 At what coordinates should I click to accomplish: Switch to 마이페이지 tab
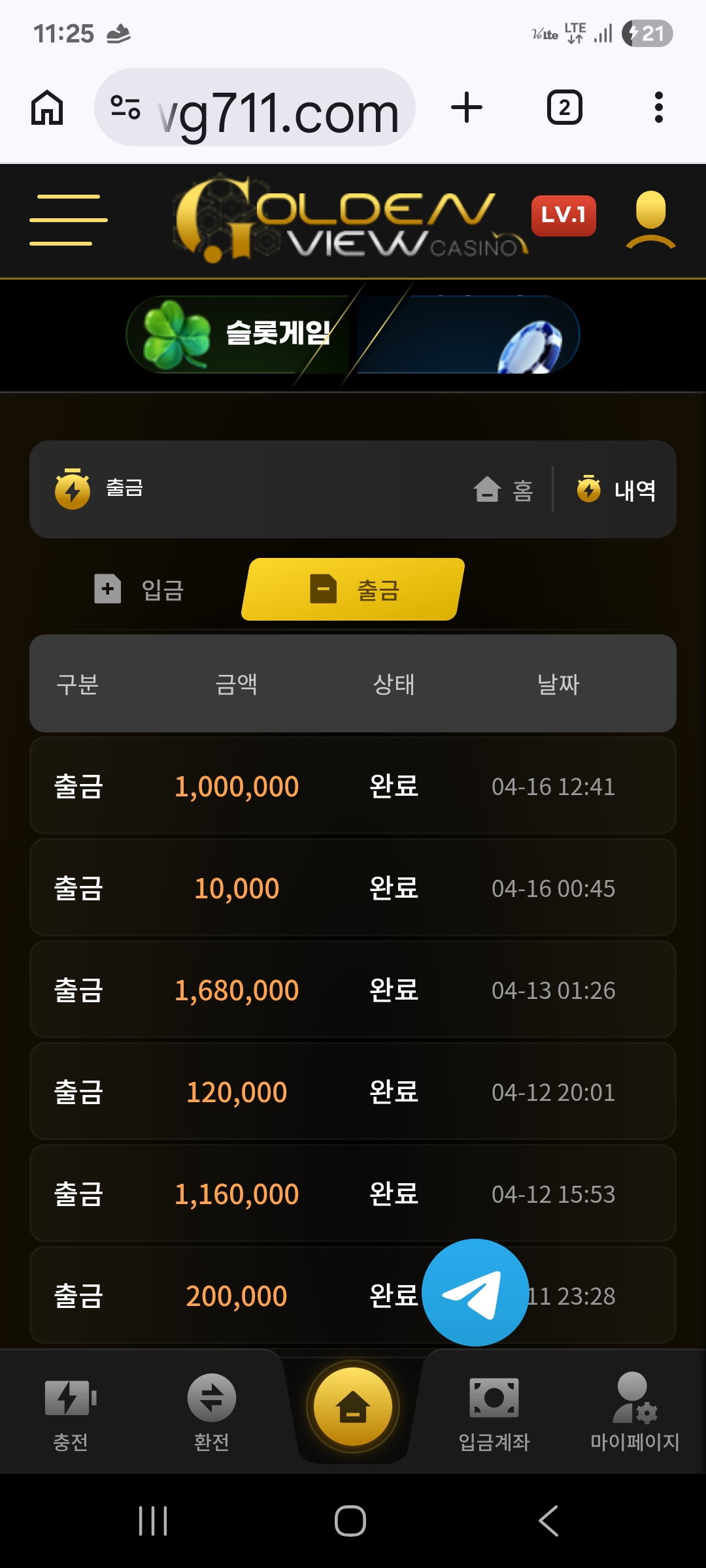pos(635,1412)
